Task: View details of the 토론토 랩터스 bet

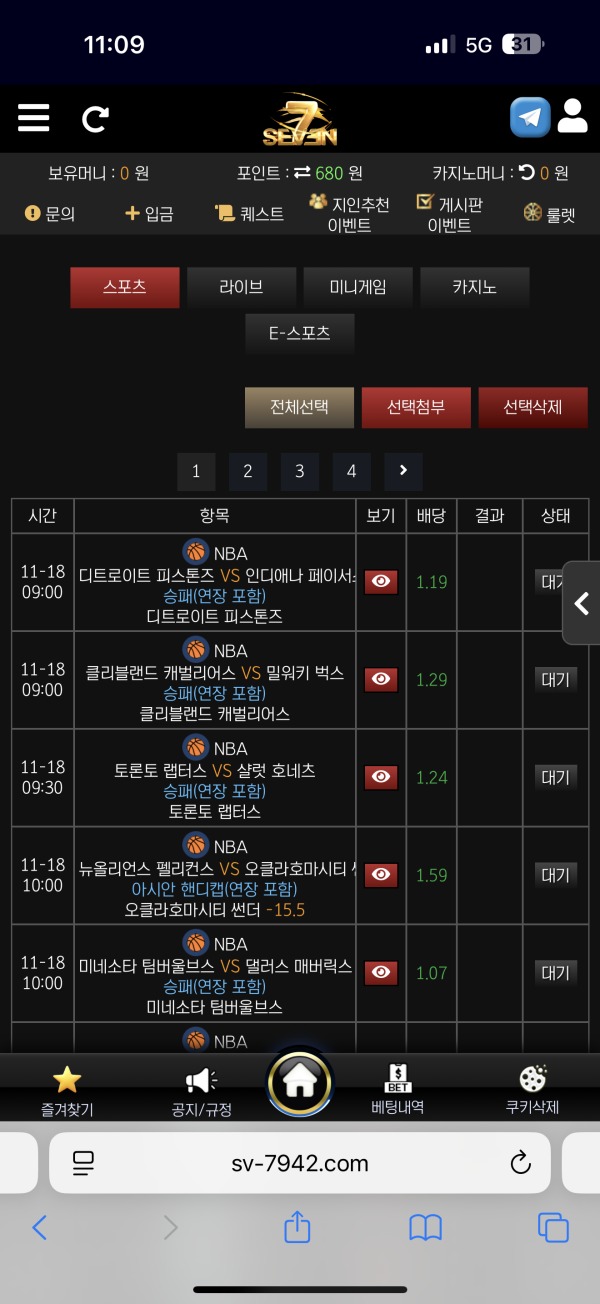Action: click(381, 777)
